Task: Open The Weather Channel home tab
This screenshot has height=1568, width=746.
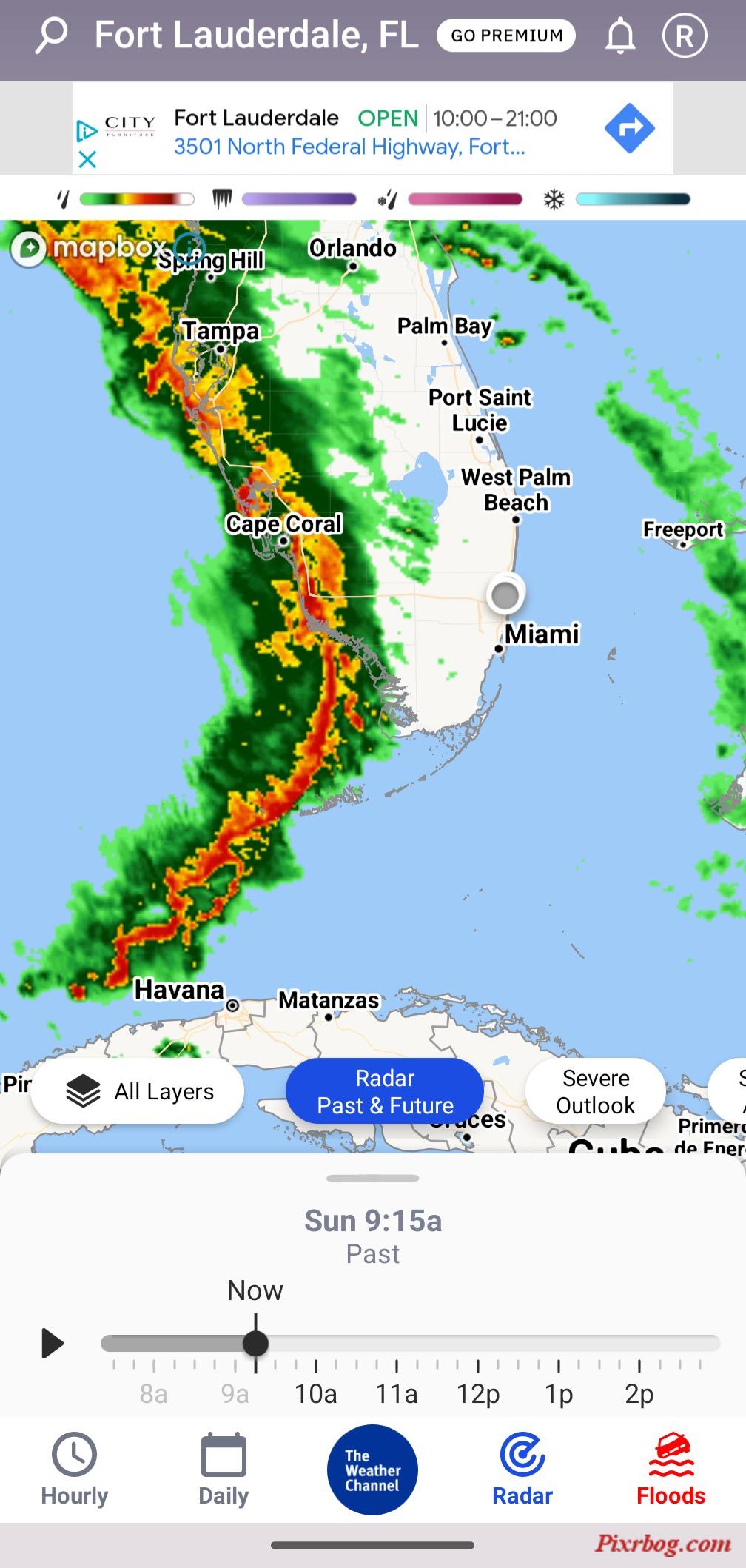Action: point(372,1469)
